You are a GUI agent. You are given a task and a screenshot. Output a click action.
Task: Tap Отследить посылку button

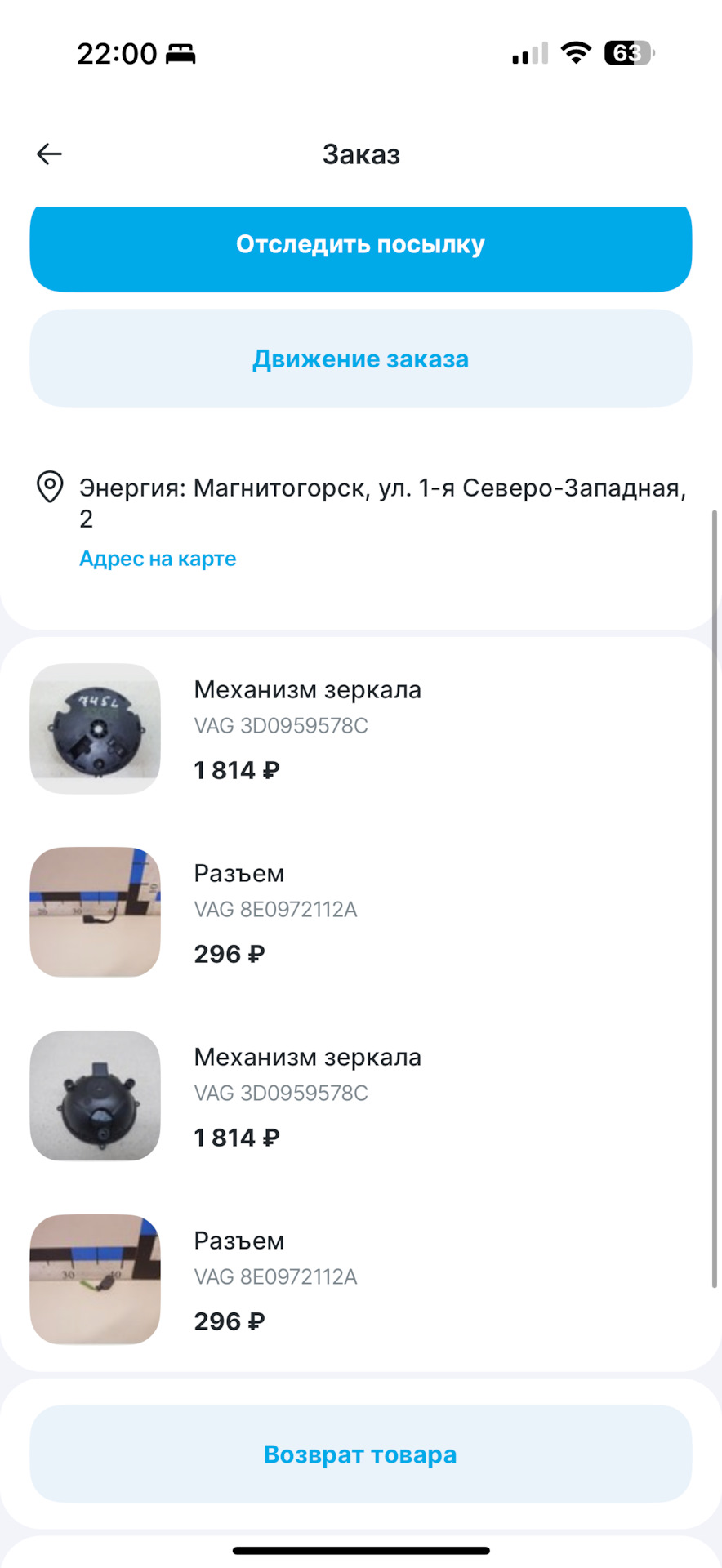click(x=360, y=245)
